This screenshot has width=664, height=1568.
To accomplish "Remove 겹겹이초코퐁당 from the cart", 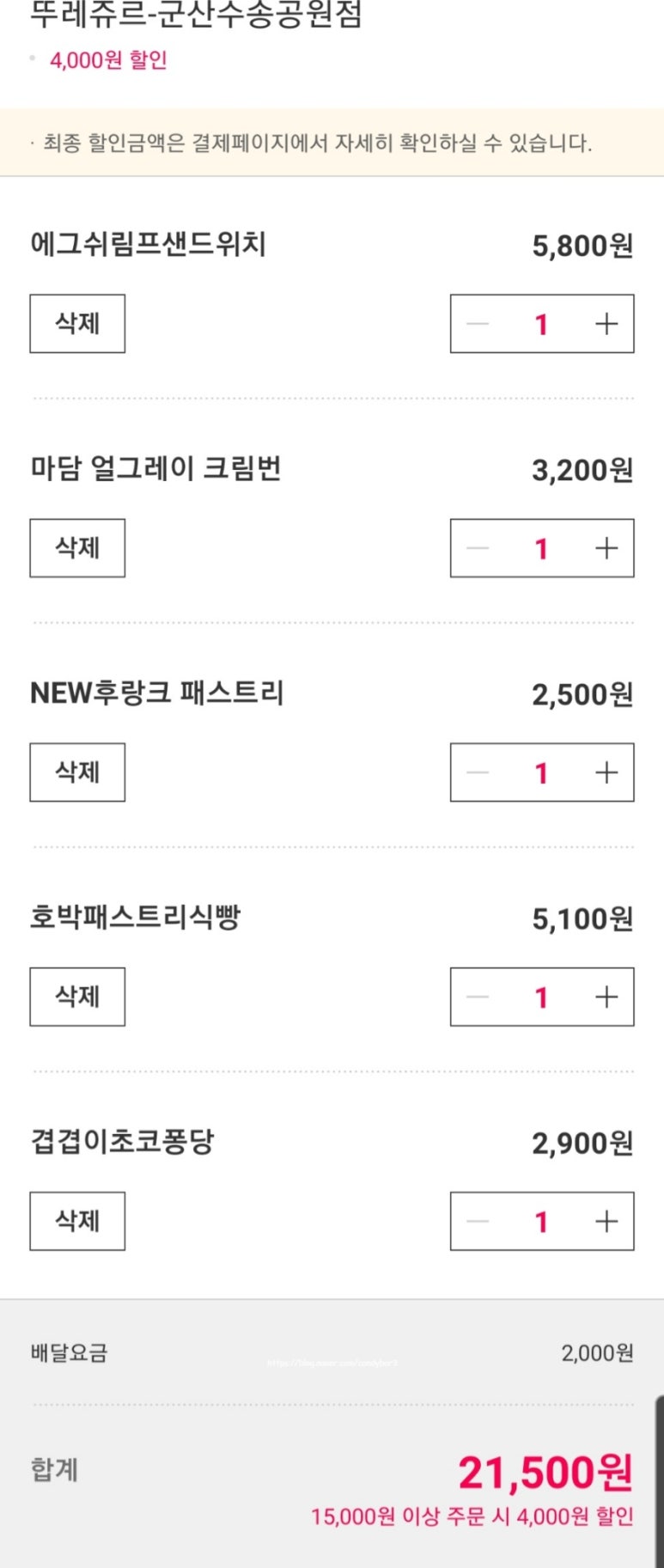I will pos(77,1221).
